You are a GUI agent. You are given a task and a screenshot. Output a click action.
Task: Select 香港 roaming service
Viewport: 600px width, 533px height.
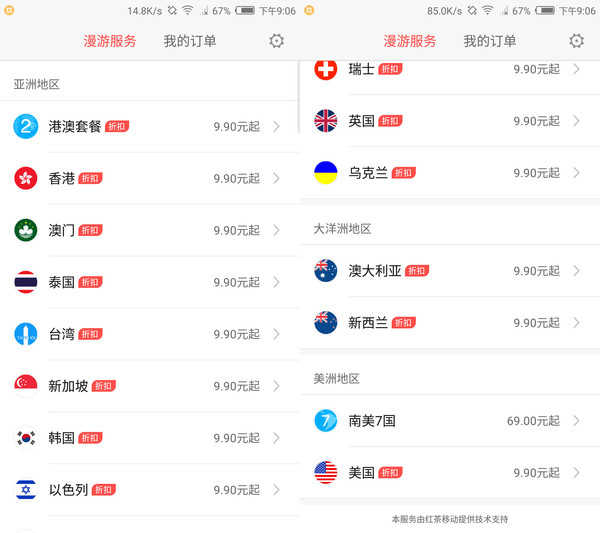click(x=150, y=179)
